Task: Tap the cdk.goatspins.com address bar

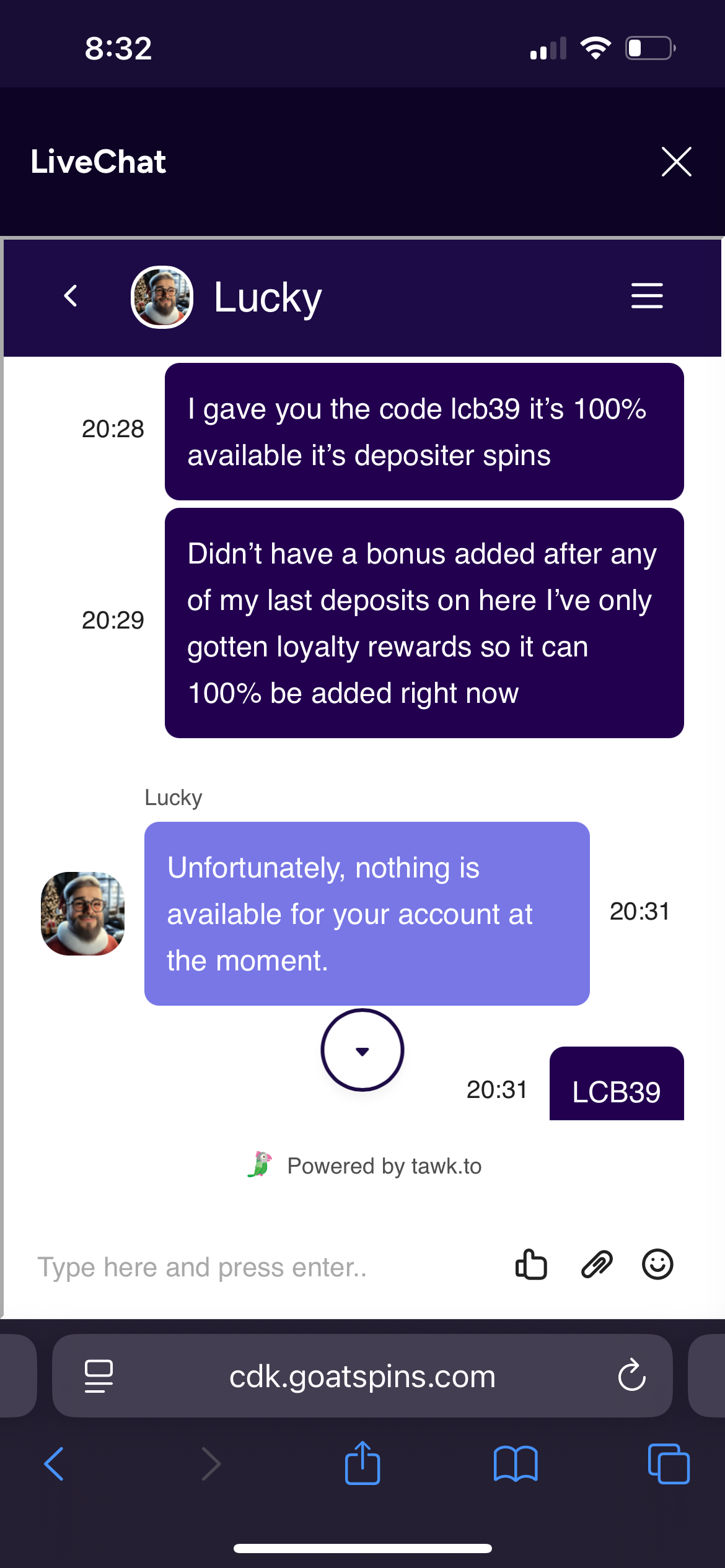Action: click(x=362, y=1376)
